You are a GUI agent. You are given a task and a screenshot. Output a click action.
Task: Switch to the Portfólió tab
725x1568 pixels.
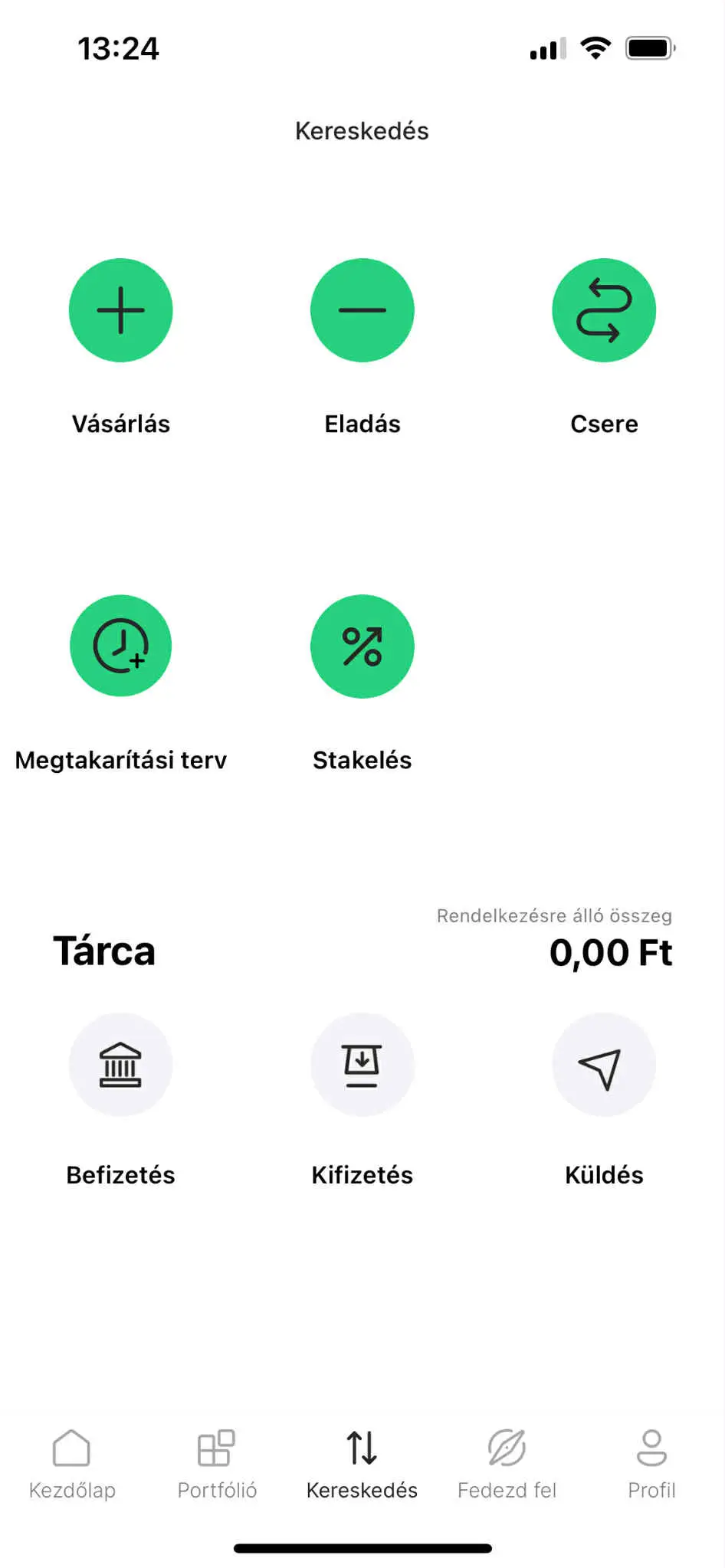pos(217,1463)
